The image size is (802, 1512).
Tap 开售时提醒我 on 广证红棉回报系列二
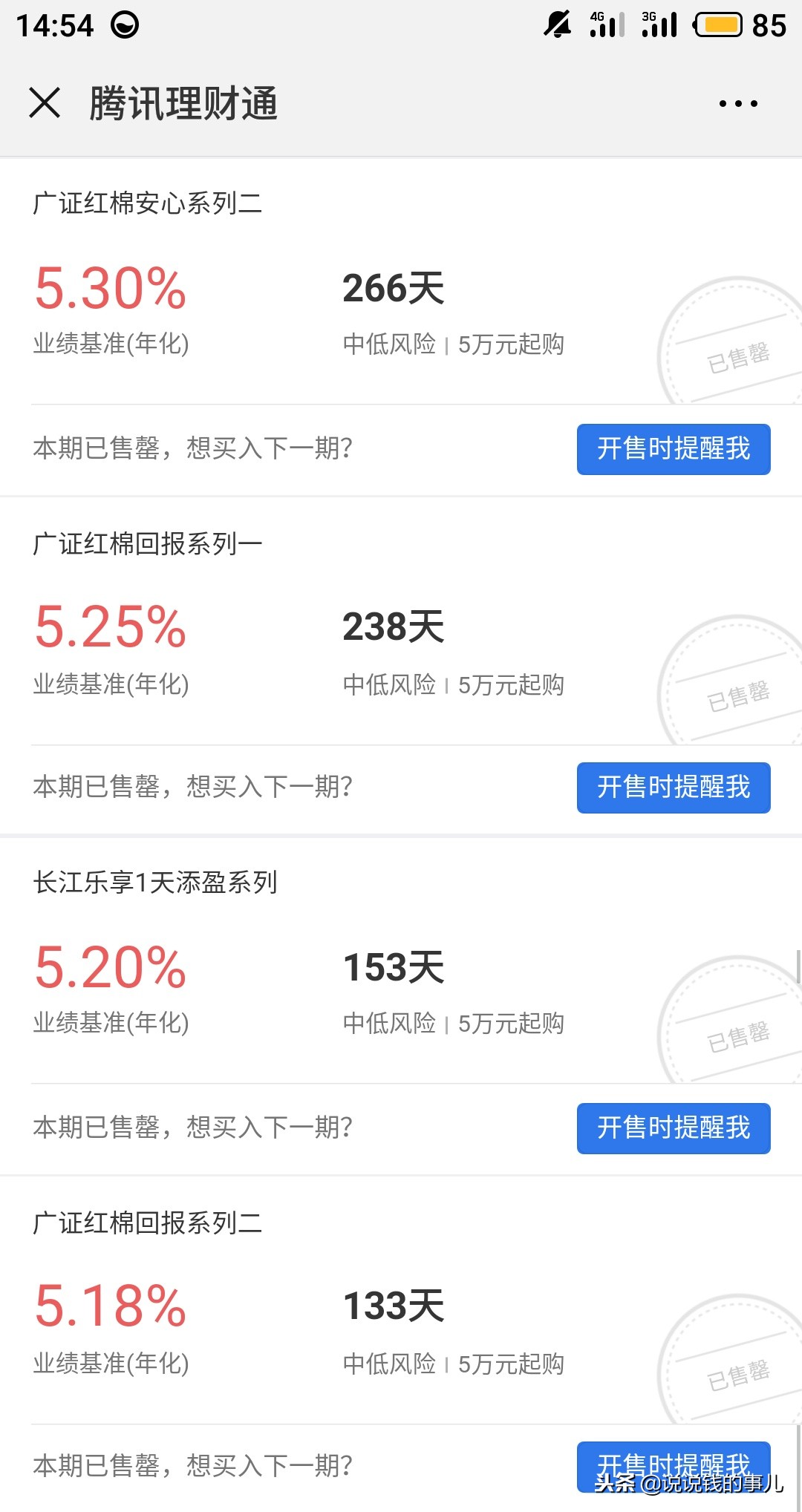pyautogui.click(x=673, y=1466)
